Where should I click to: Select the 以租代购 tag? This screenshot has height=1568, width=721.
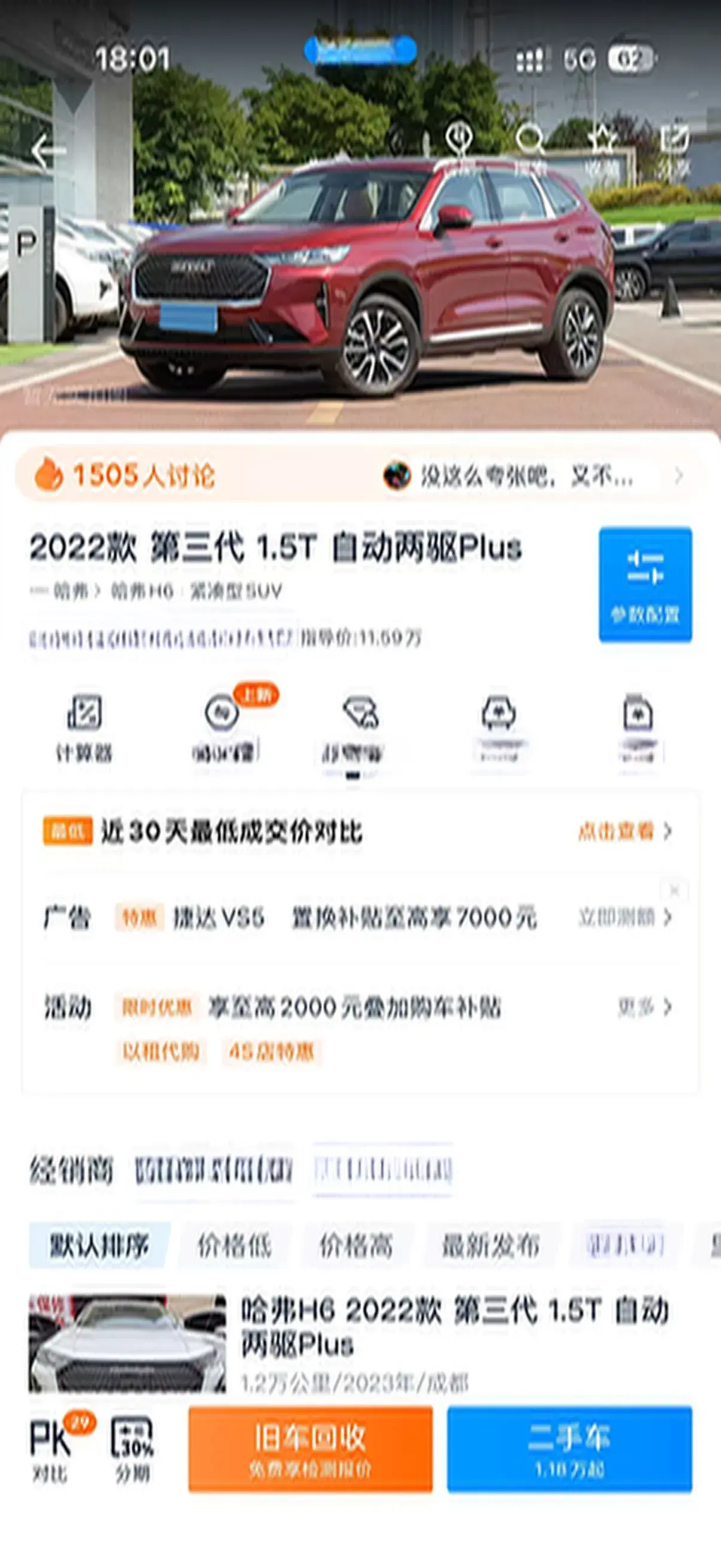tap(161, 1051)
